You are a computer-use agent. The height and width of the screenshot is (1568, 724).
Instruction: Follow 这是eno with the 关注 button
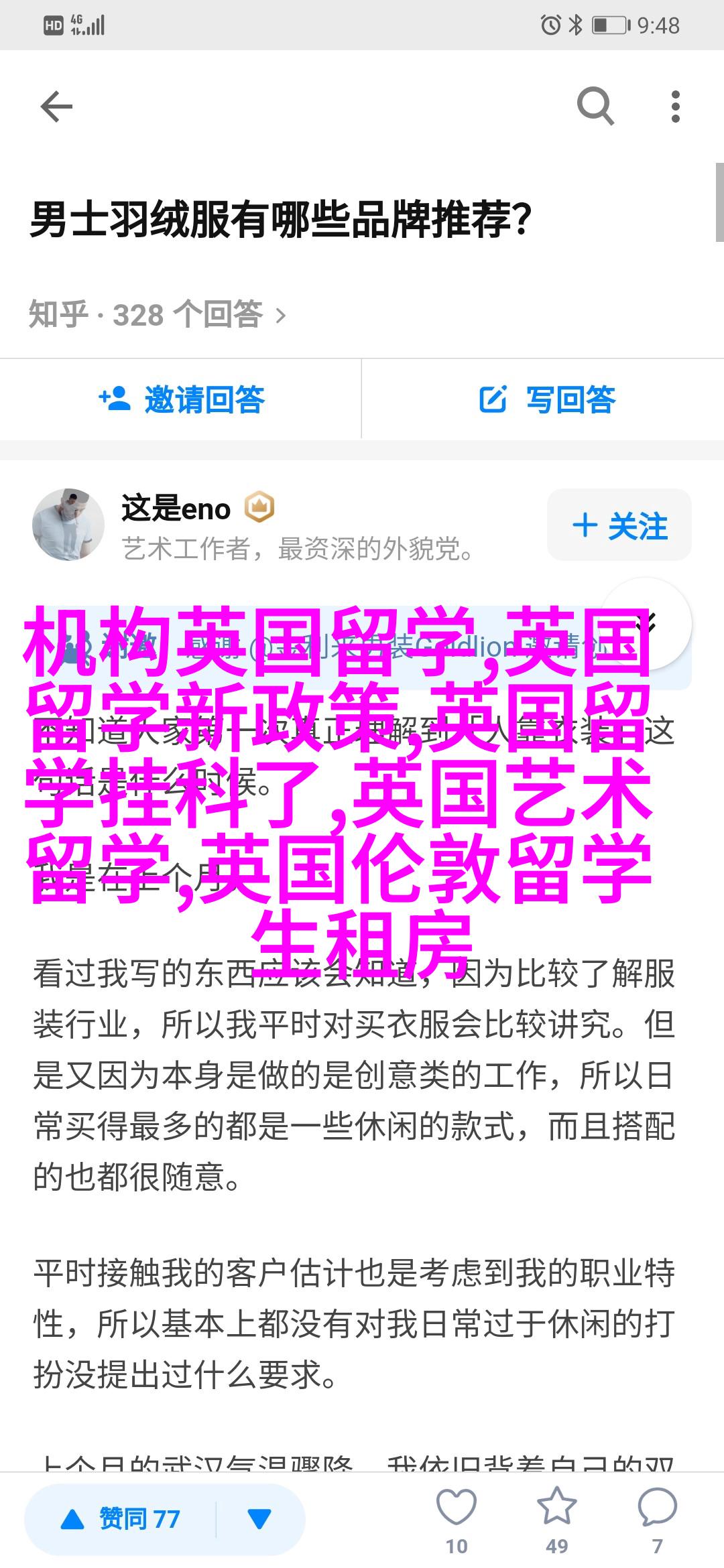[x=619, y=525]
